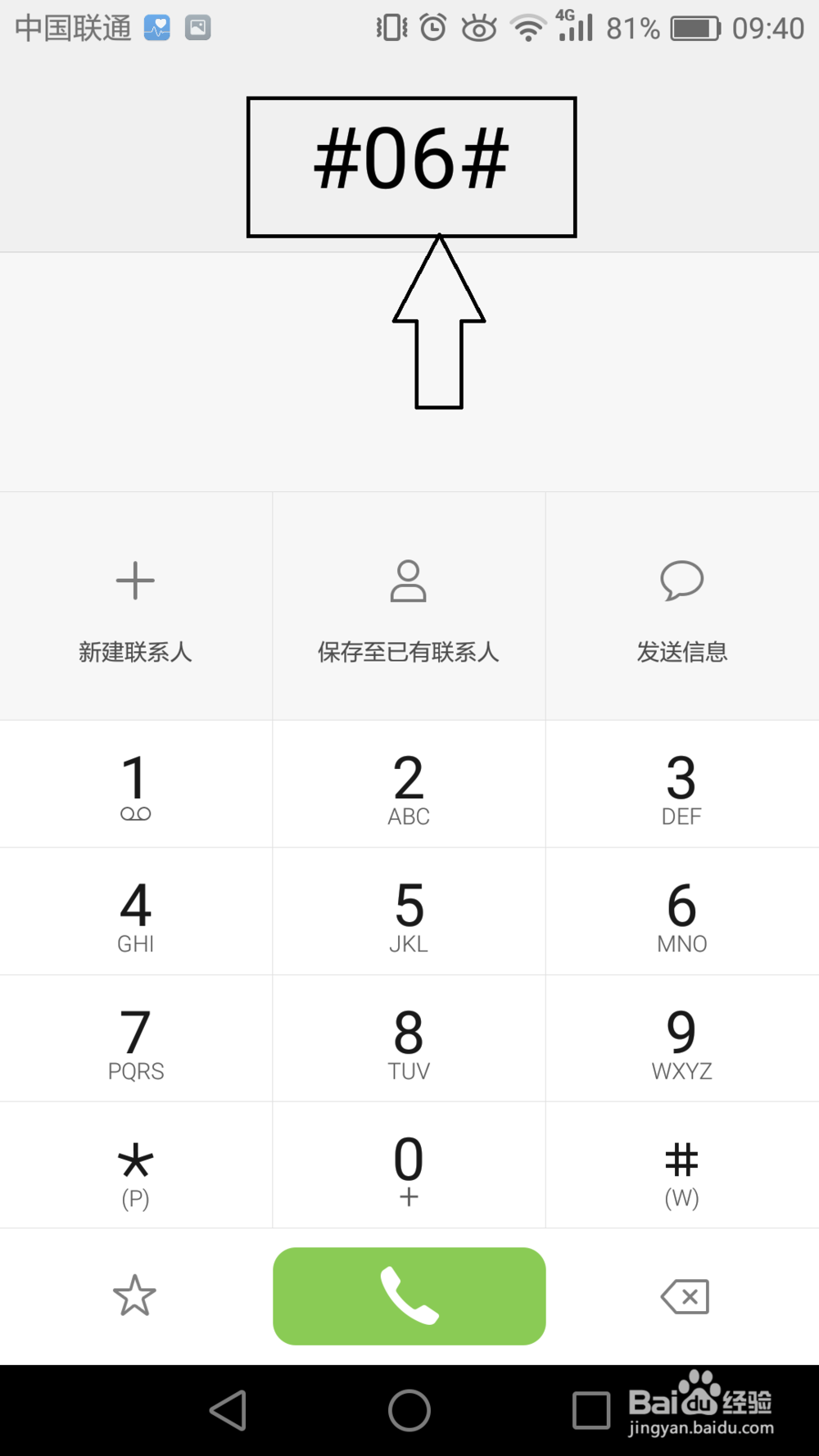This screenshot has height=1456, width=819.
Task: Send a message to the dialed number
Action: tap(681, 606)
